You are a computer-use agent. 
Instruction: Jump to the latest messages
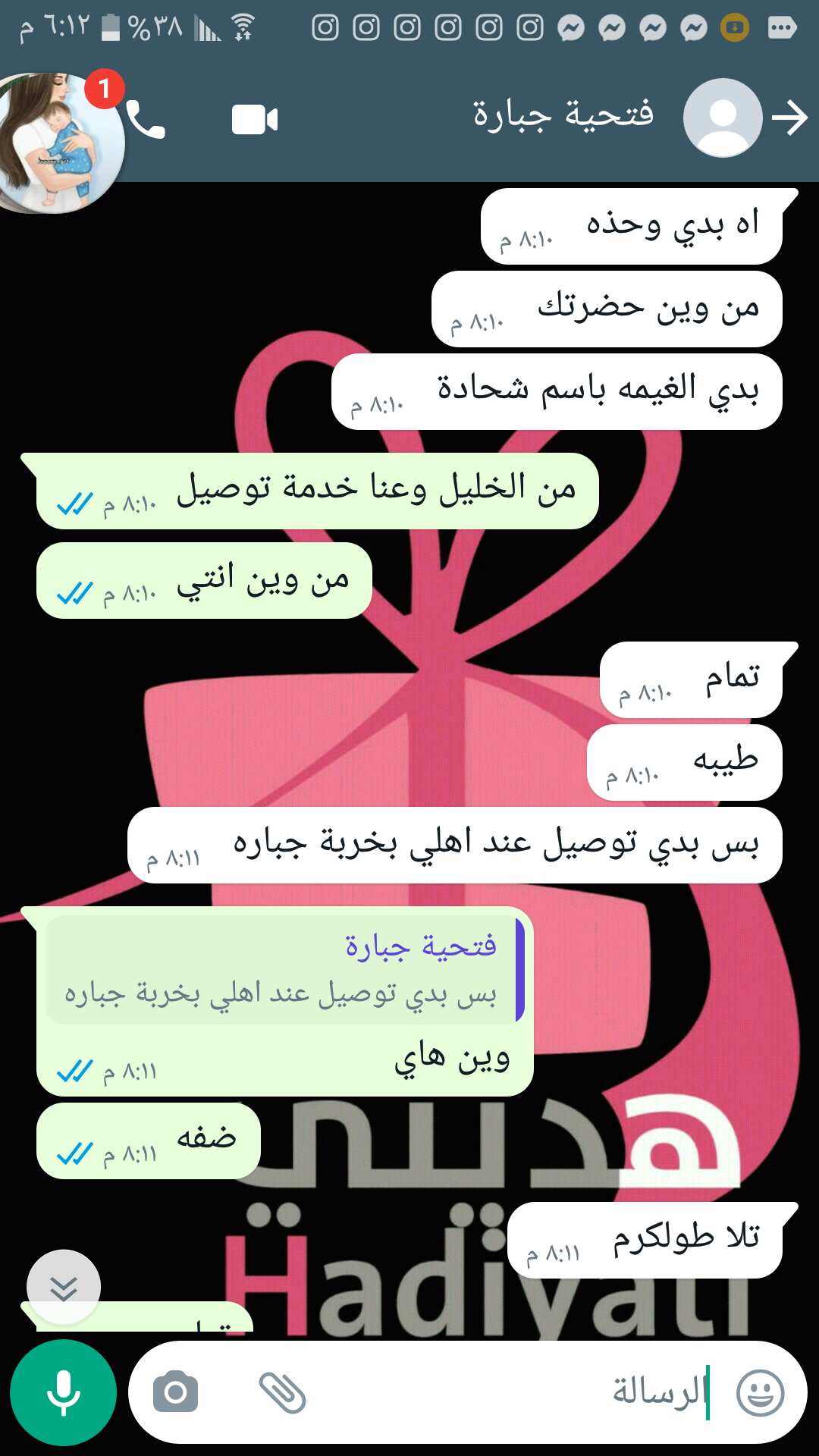click(64, 1287)
